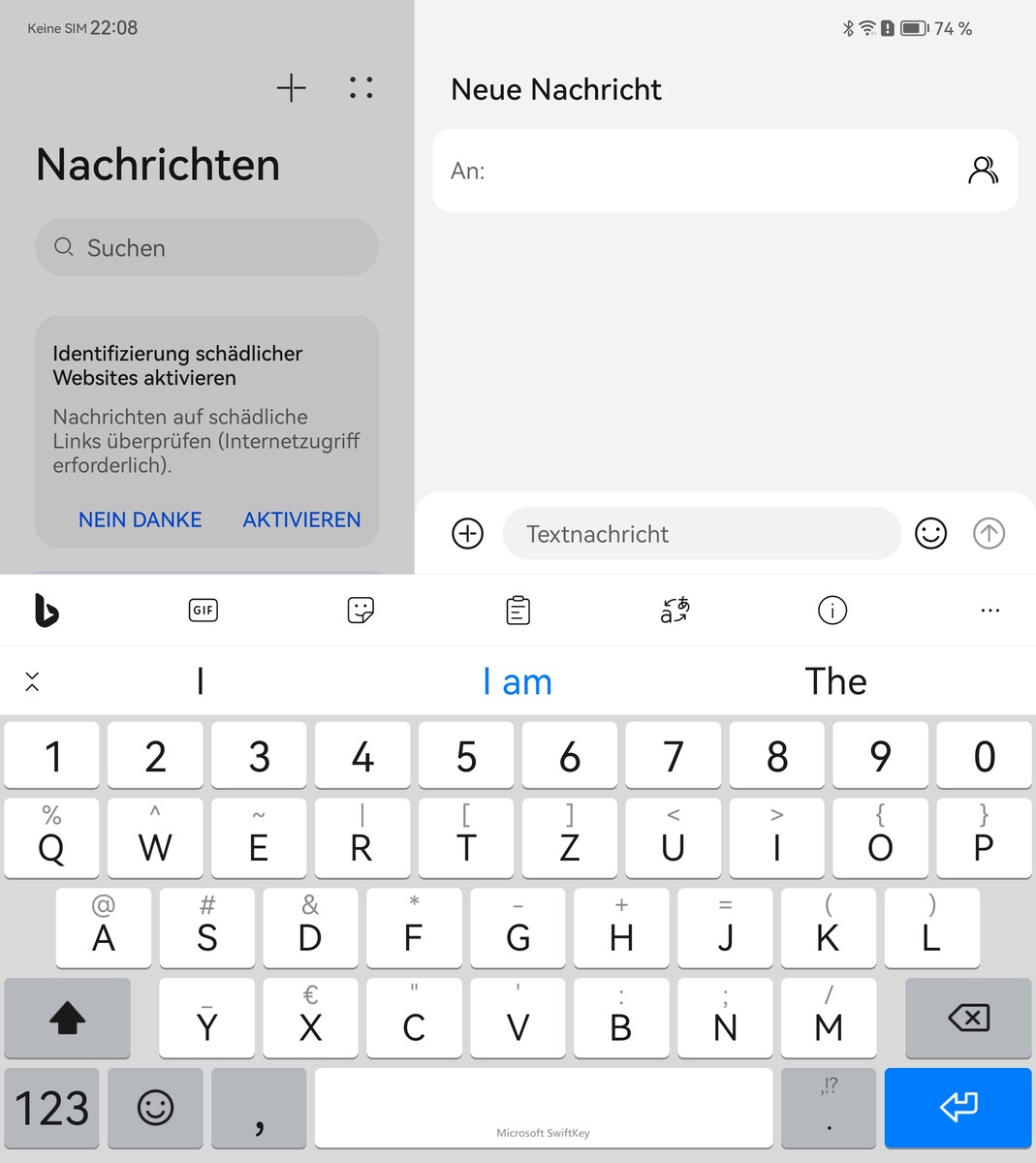Open Bing in the keyboard toolbar
This screenshot has height=1163, width=1036.
click(46, 611)
